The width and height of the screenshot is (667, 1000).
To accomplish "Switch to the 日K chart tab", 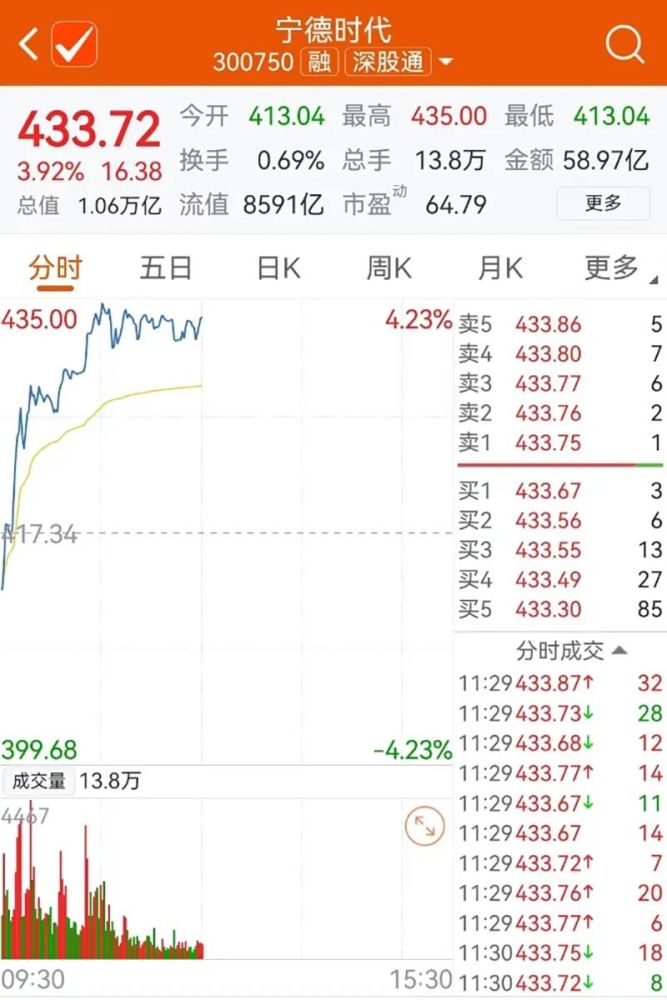I will click(x=279, y=268).
